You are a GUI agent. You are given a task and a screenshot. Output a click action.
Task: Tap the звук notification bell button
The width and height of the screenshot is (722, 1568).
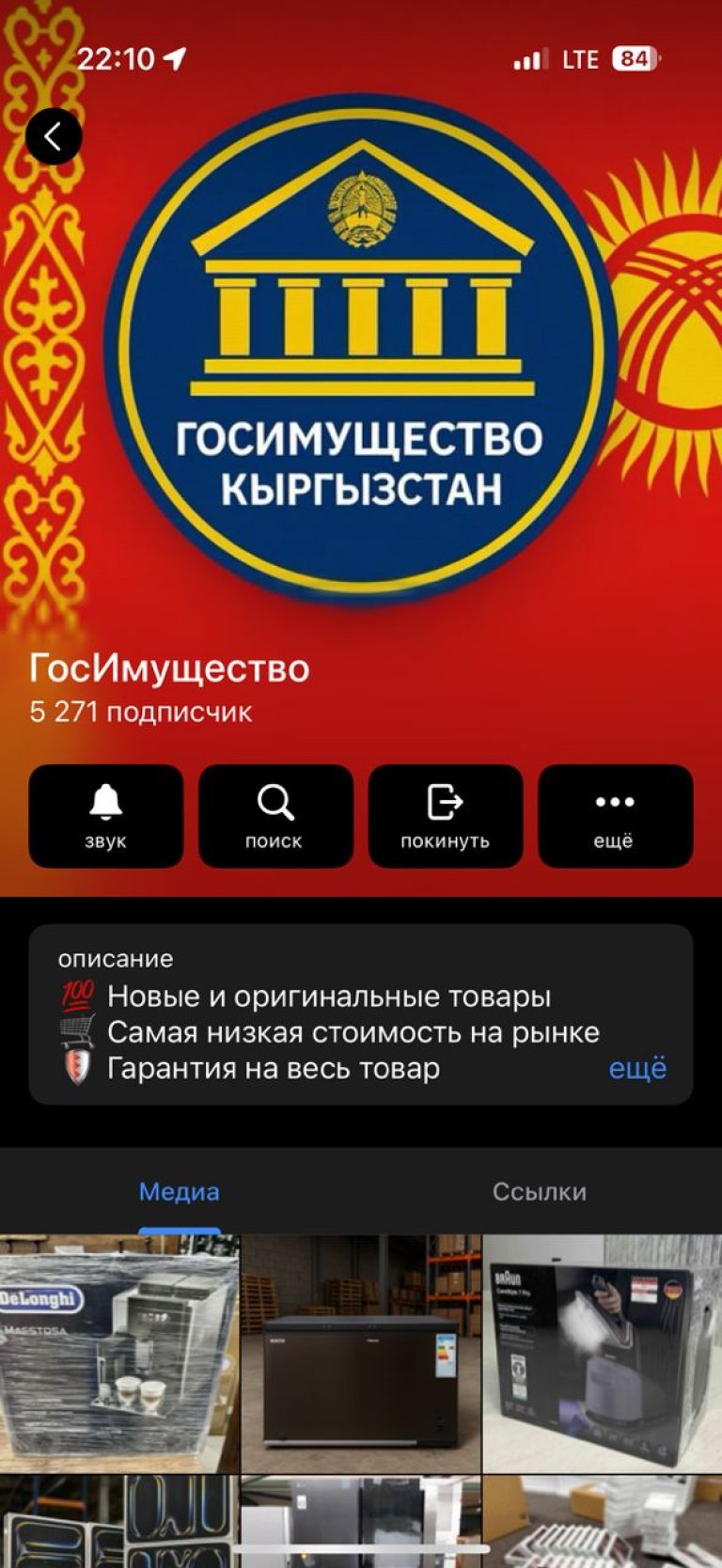[x=106, y=815]
